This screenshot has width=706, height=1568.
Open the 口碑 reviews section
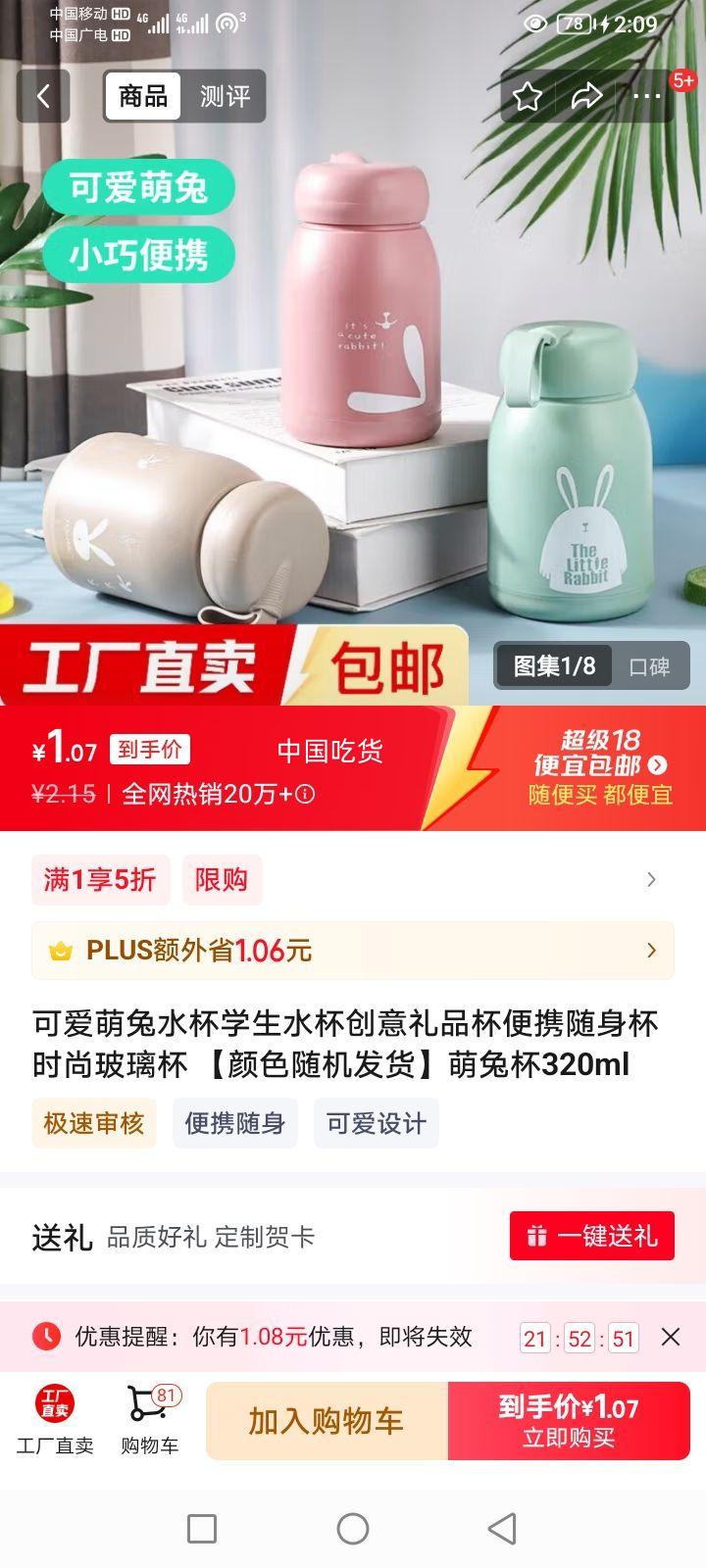tap(652, 666)
